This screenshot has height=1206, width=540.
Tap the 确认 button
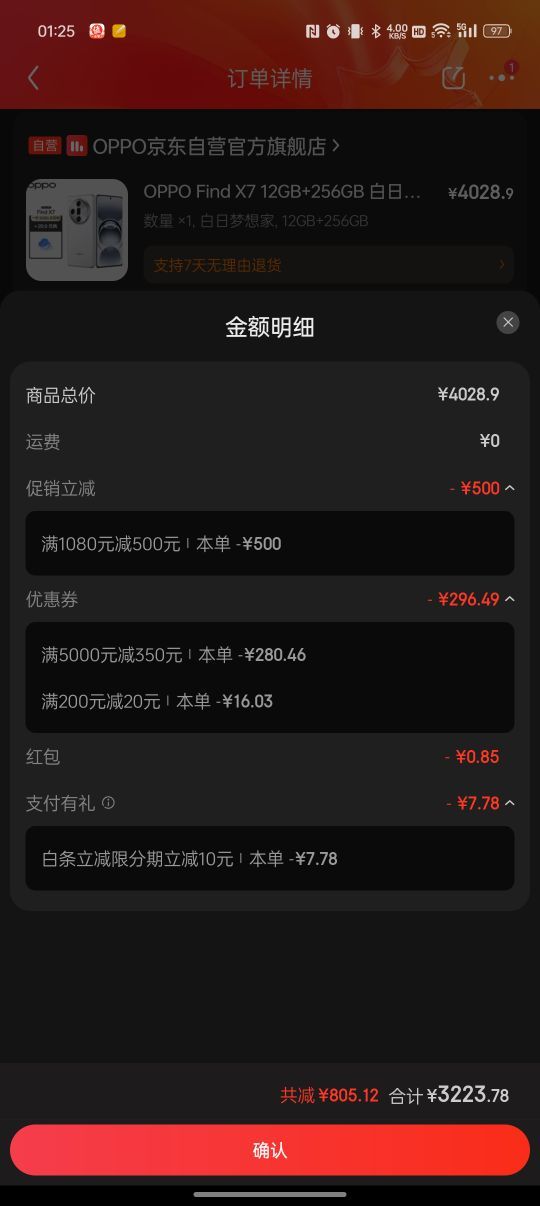click(x=270, y=1150)
